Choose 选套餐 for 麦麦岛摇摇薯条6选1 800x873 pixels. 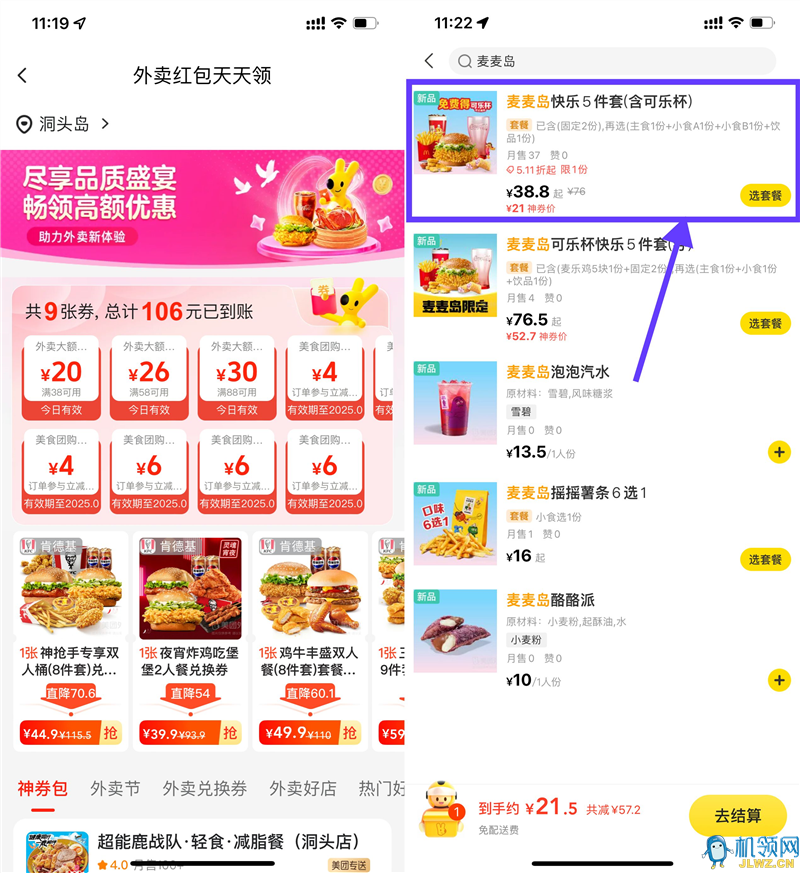pyautogui.click(x=765, y=559)
